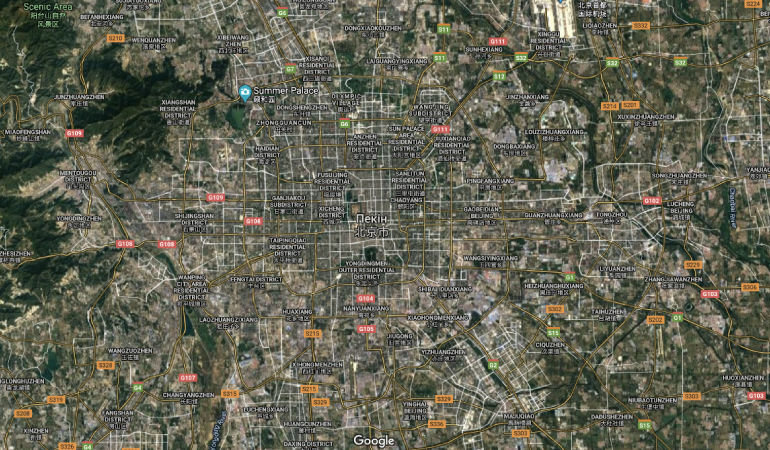Open the Summer Palace place marker
Image resolution: width=770 pixels, height=450 pixels.
pos(245,92)
